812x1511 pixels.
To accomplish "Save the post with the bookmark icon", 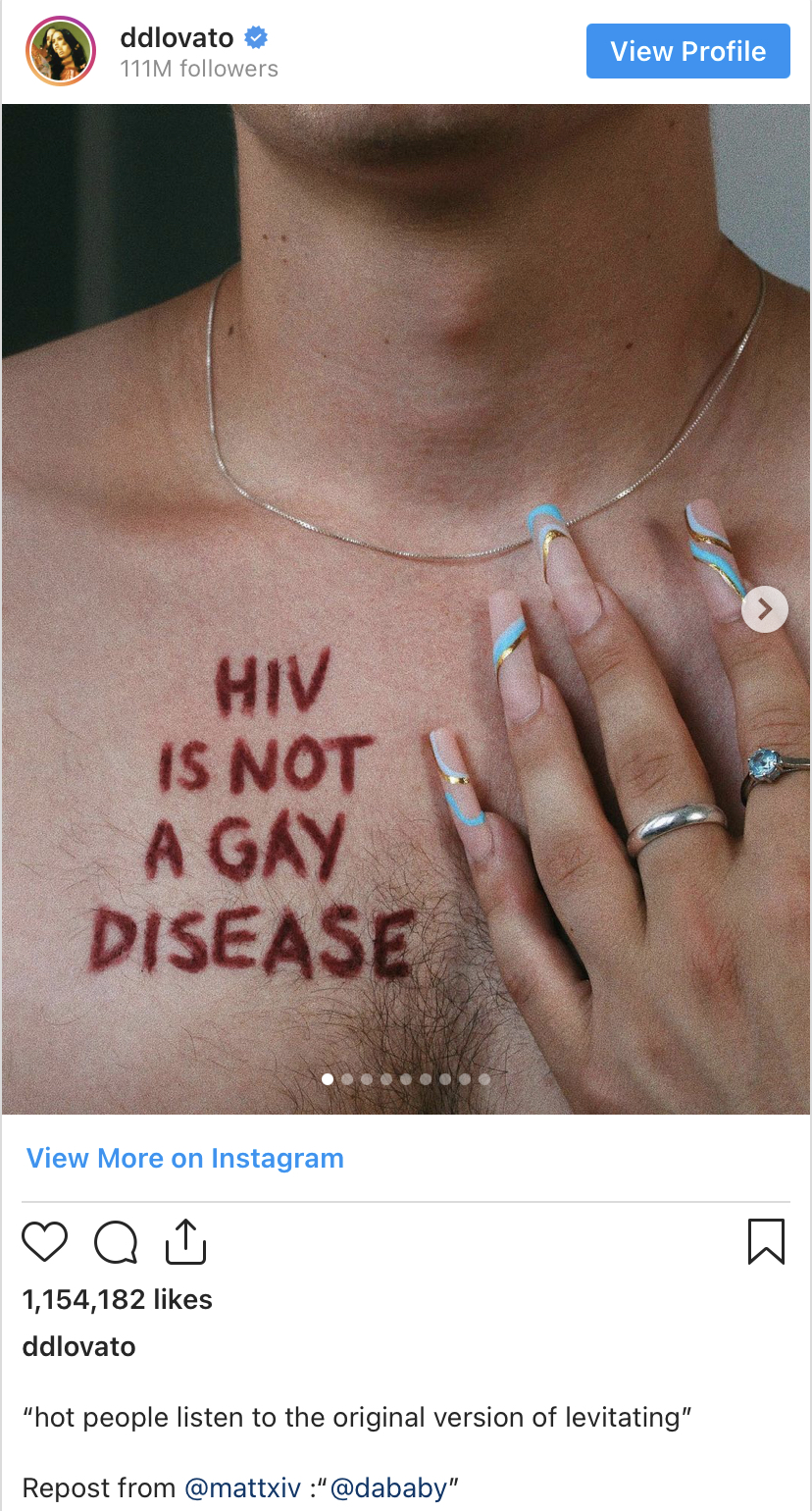I will [x=766, y=1241].
